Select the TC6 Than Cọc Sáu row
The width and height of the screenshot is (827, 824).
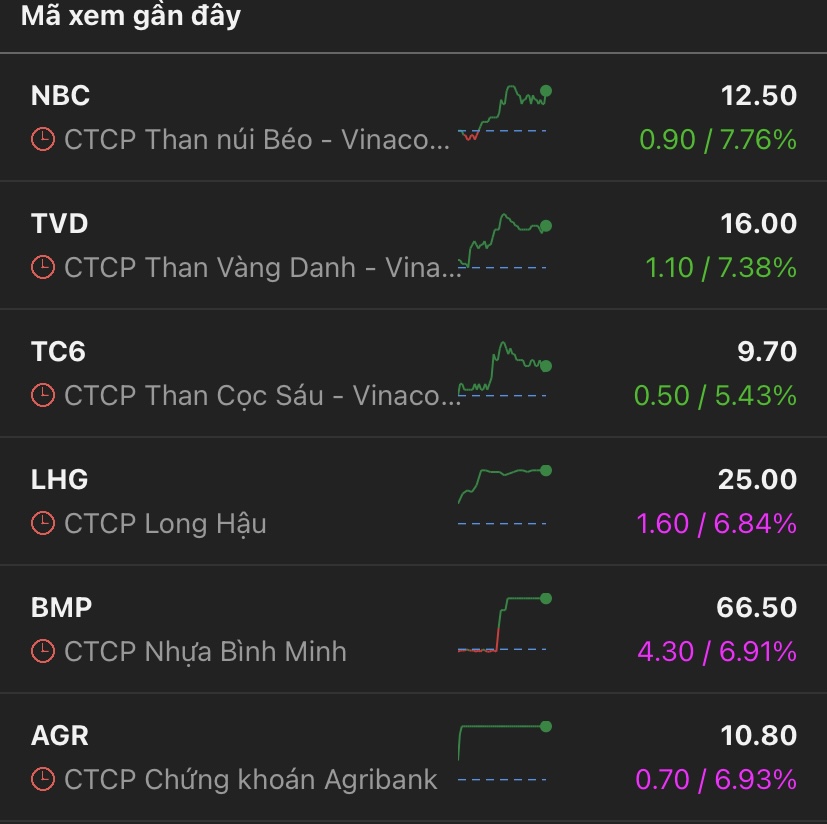[x=240, y=373]
